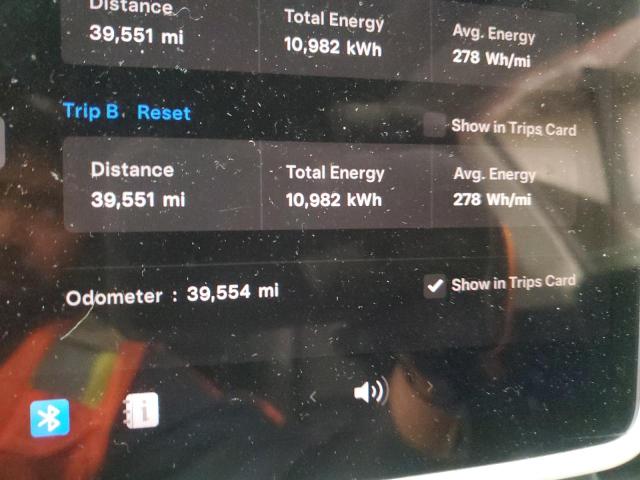Reset the Trip B counter

[163, 112]
